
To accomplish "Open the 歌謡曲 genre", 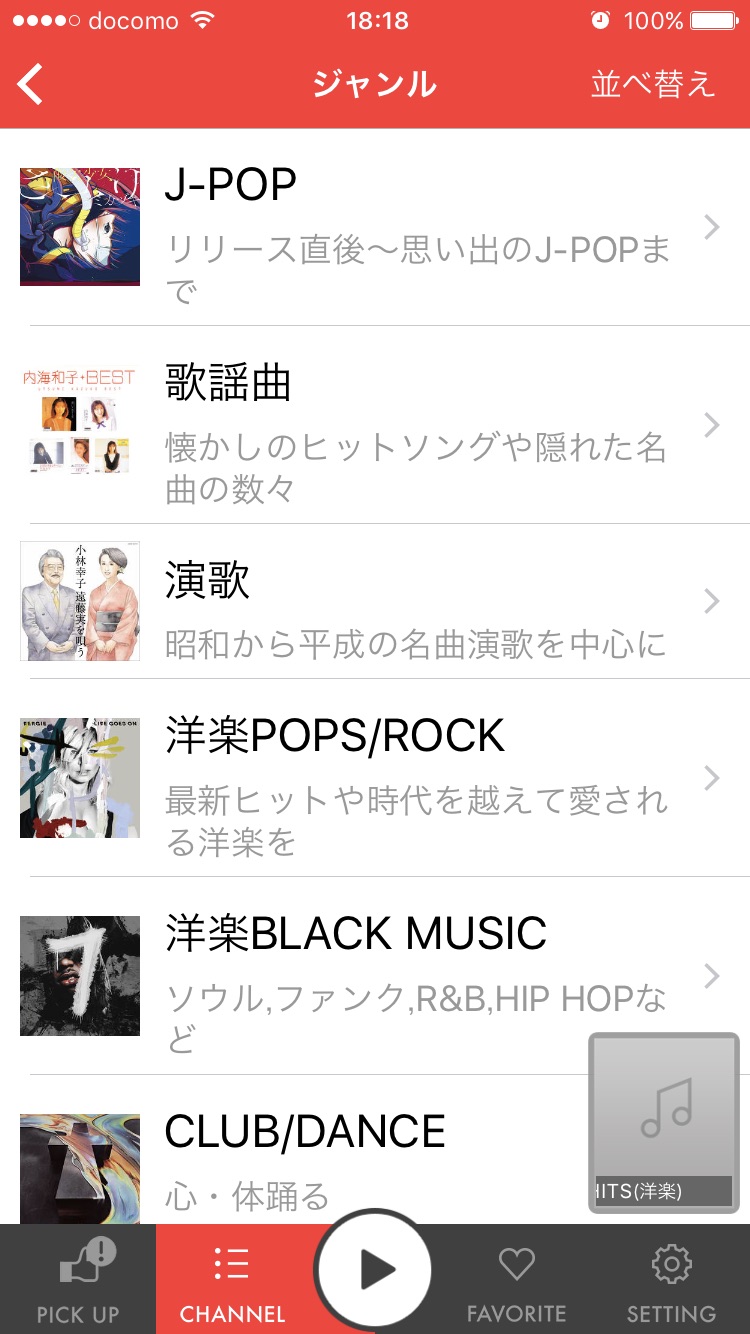I will 375,426.
